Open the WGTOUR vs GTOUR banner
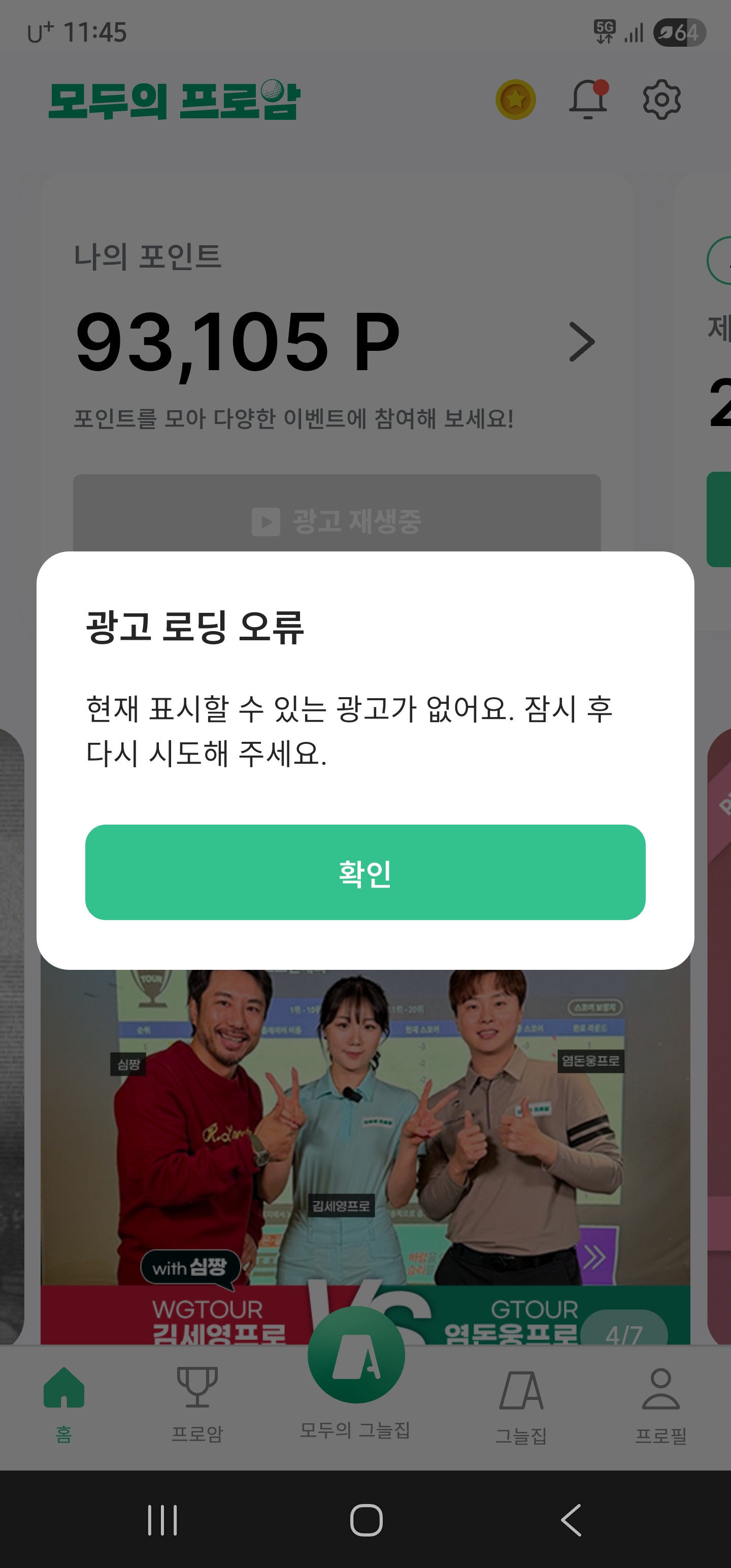 pos(365,1157)
